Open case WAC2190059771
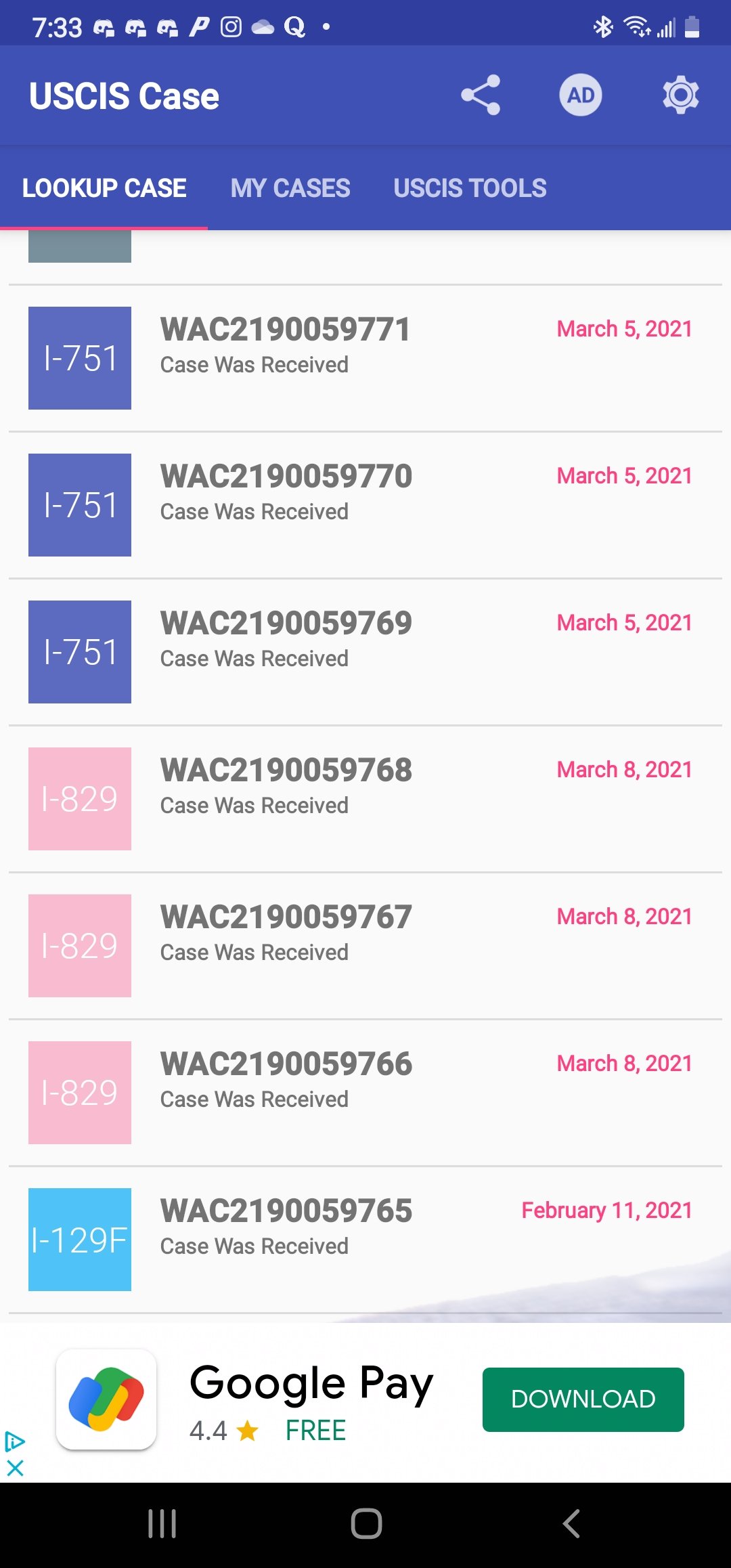 click(x=365, y=358)
